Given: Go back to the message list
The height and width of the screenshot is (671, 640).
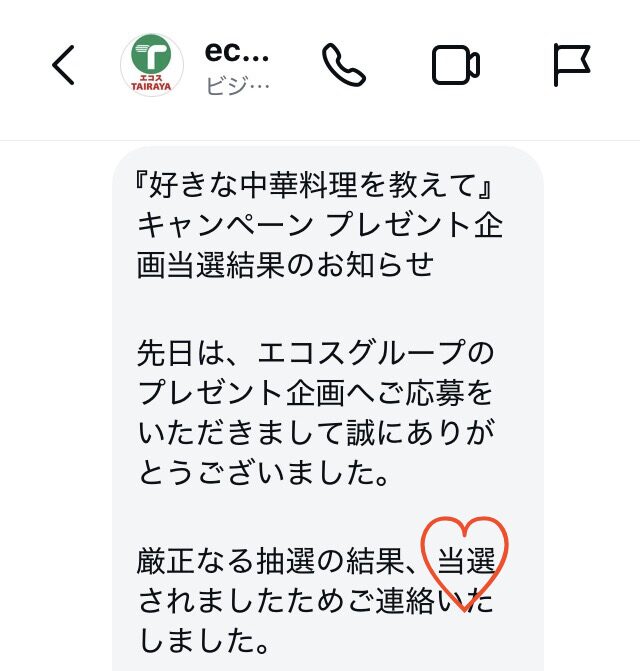Looking at the screenshot, I should (x=64, y=66).
